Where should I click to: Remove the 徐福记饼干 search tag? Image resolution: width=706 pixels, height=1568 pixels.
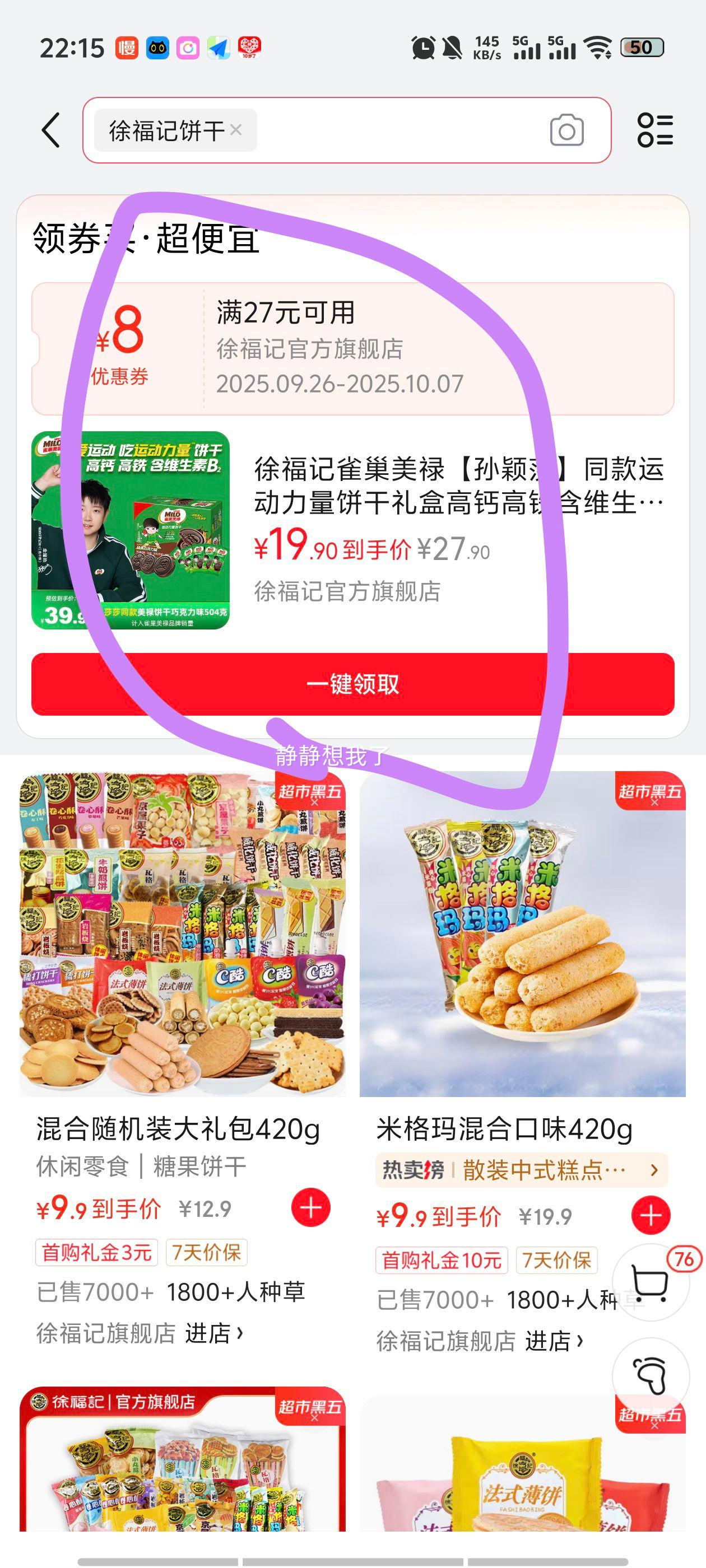(237, 130)
